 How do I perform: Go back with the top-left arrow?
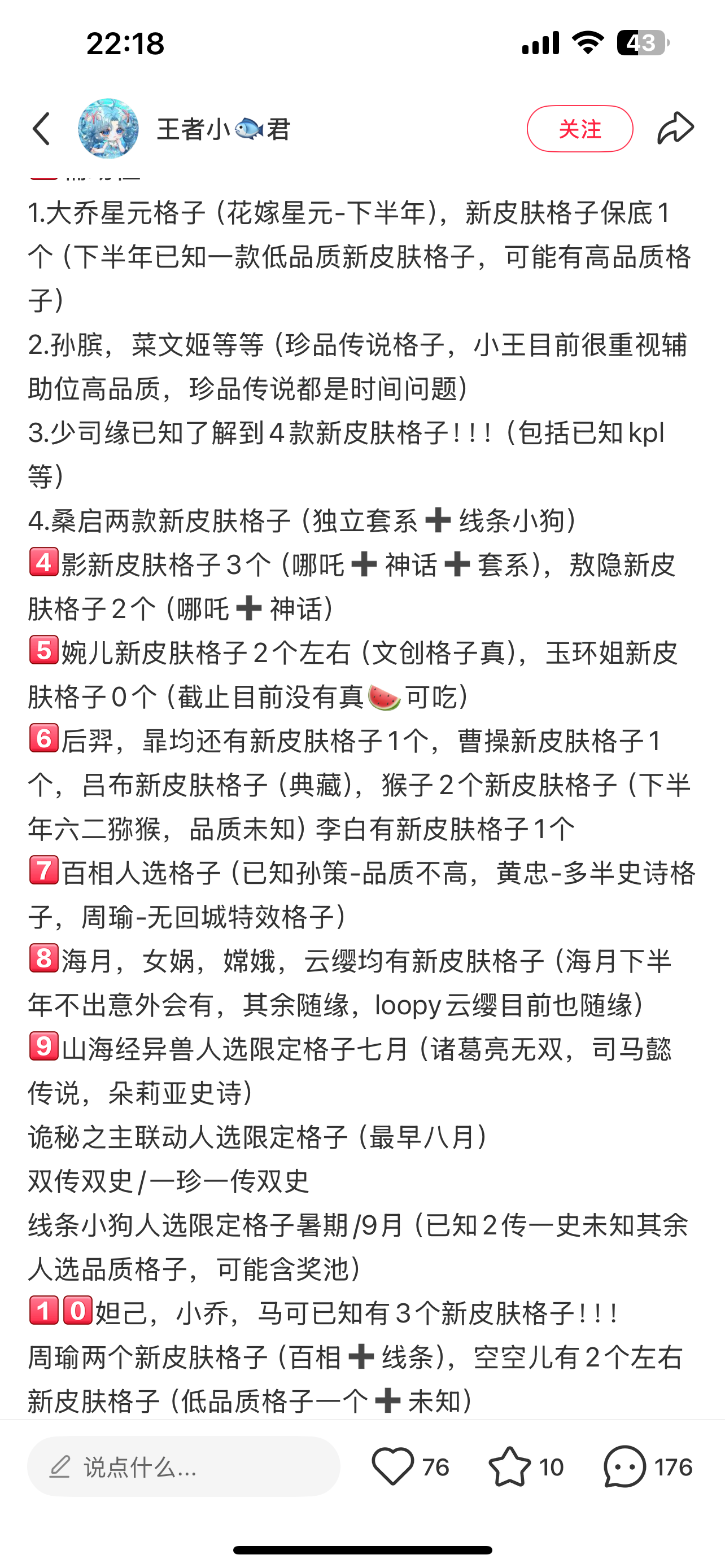(41, 129)
